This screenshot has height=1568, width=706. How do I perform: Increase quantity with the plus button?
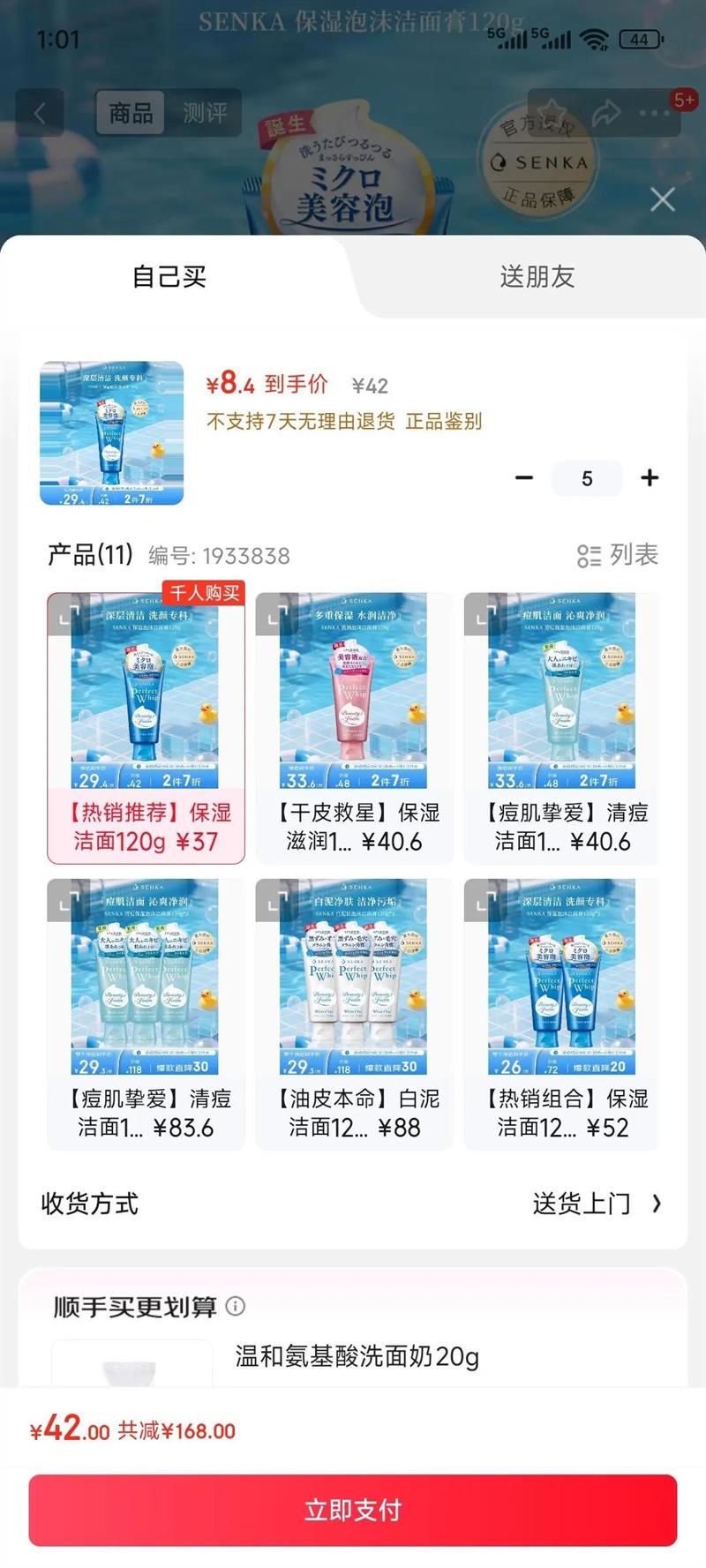pyautogui.click(x=650, y=478)
